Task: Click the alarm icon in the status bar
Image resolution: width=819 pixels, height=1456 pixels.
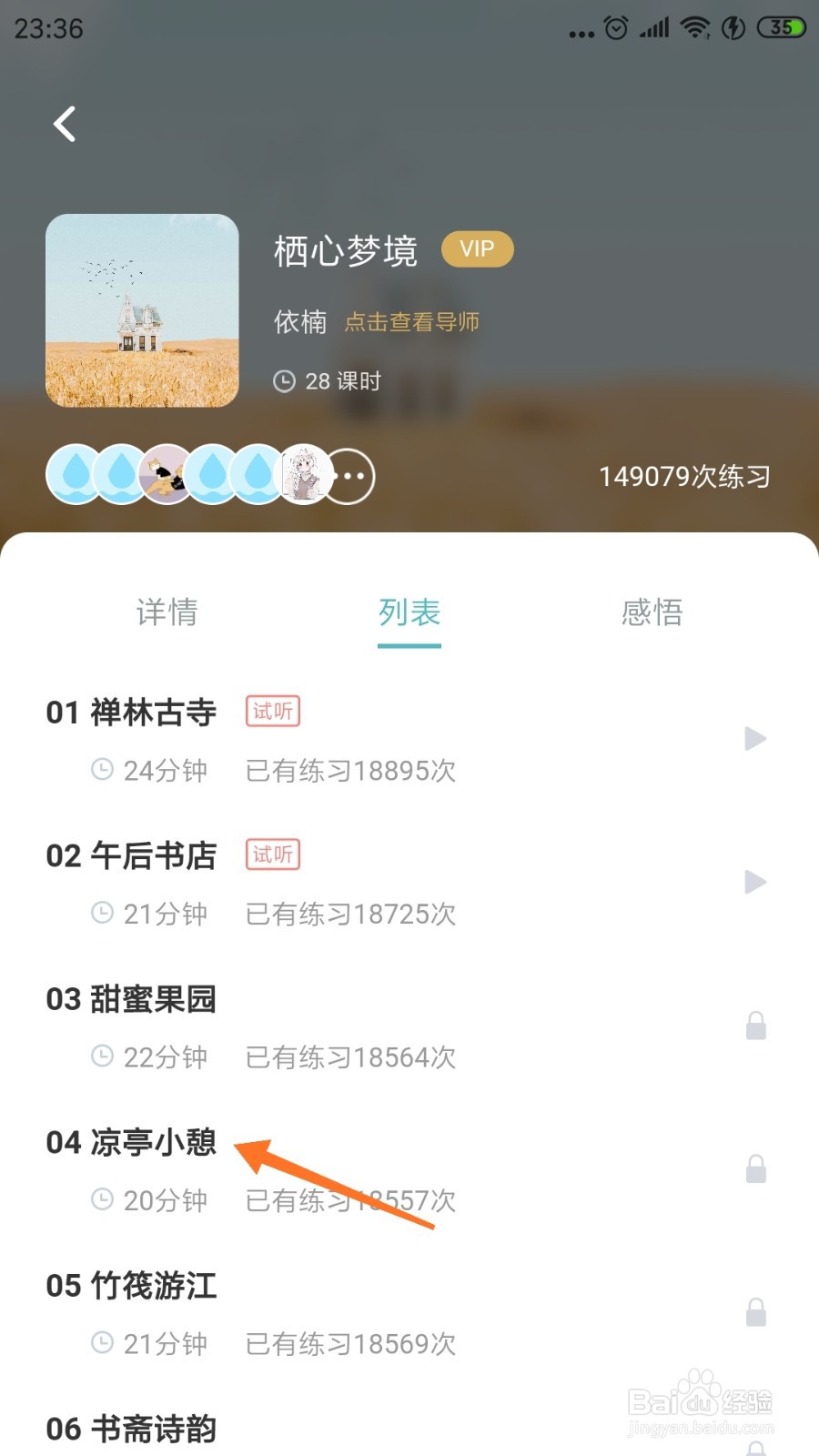Action: 615,27
